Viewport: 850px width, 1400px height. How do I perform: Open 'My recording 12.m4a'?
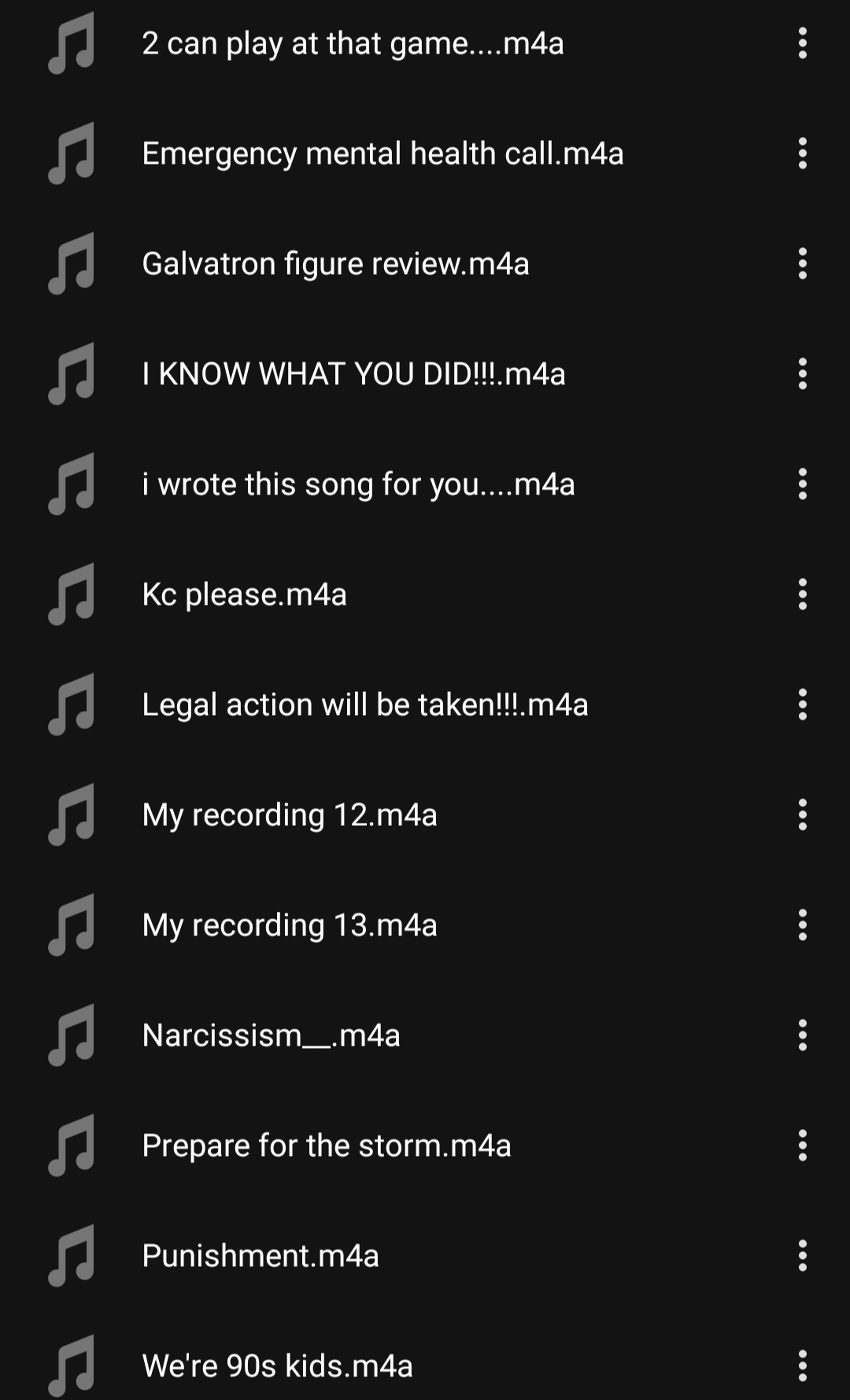tap(289, 815)
